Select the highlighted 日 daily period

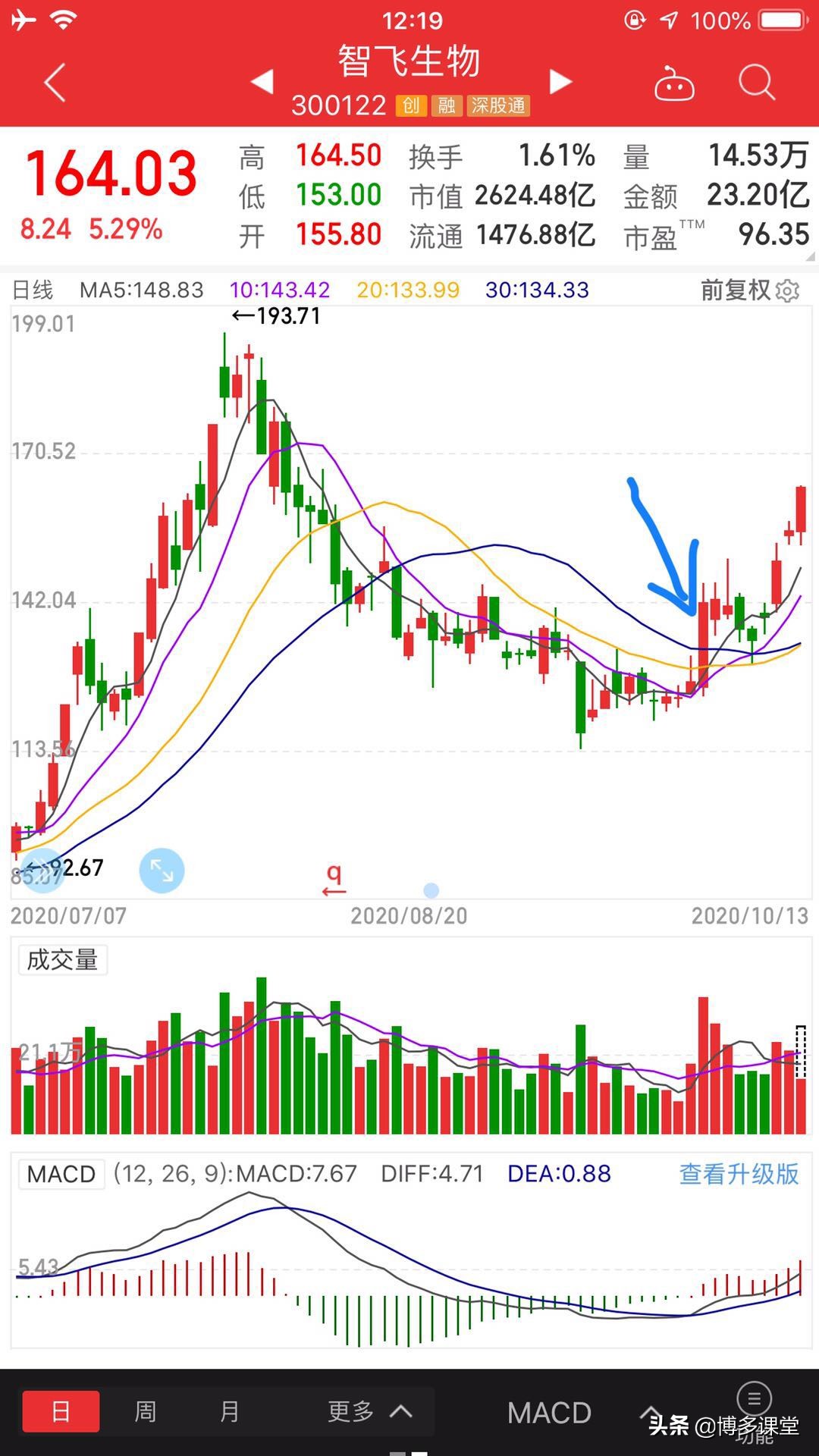[x=60, y=1410]
